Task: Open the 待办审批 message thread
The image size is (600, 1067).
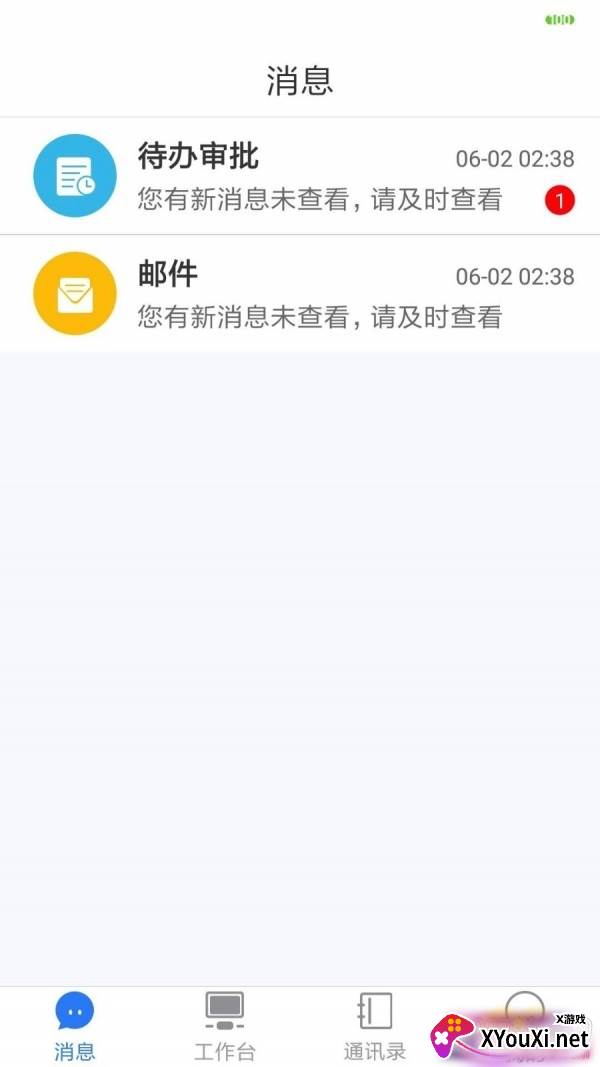Action: tap(300, 176)
